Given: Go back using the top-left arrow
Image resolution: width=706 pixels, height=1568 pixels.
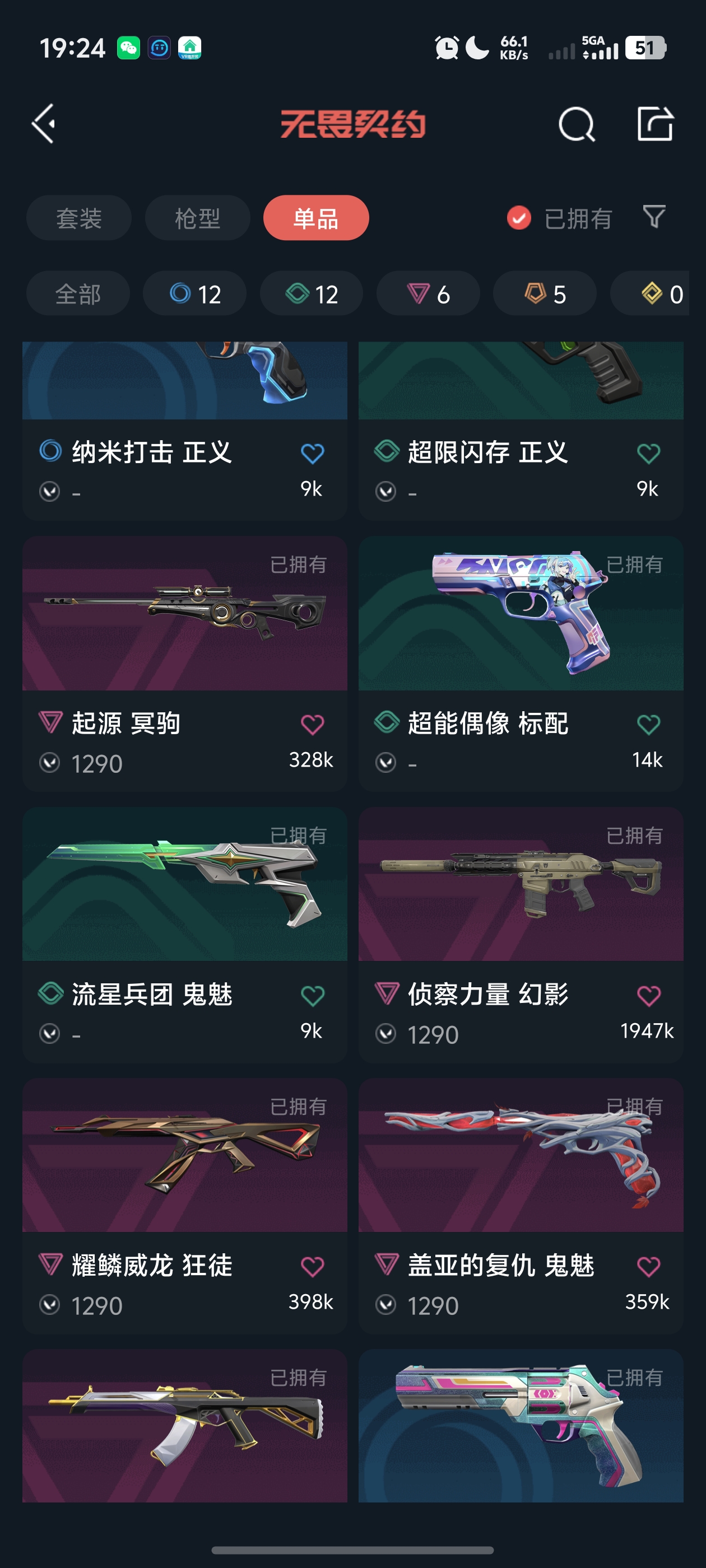Looking at the screenshot, I should [44, 124].
